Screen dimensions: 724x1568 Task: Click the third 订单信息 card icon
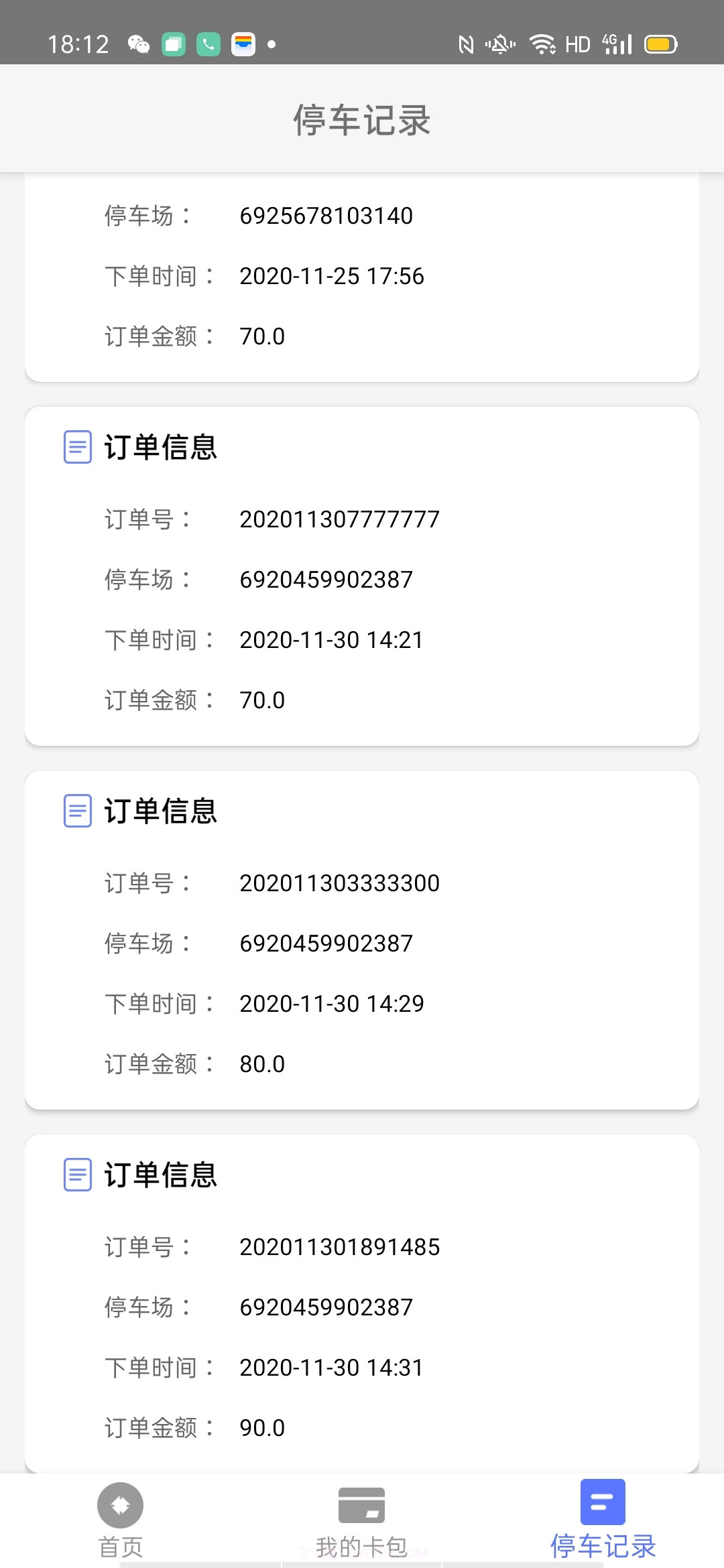[x=76, y=1175]
